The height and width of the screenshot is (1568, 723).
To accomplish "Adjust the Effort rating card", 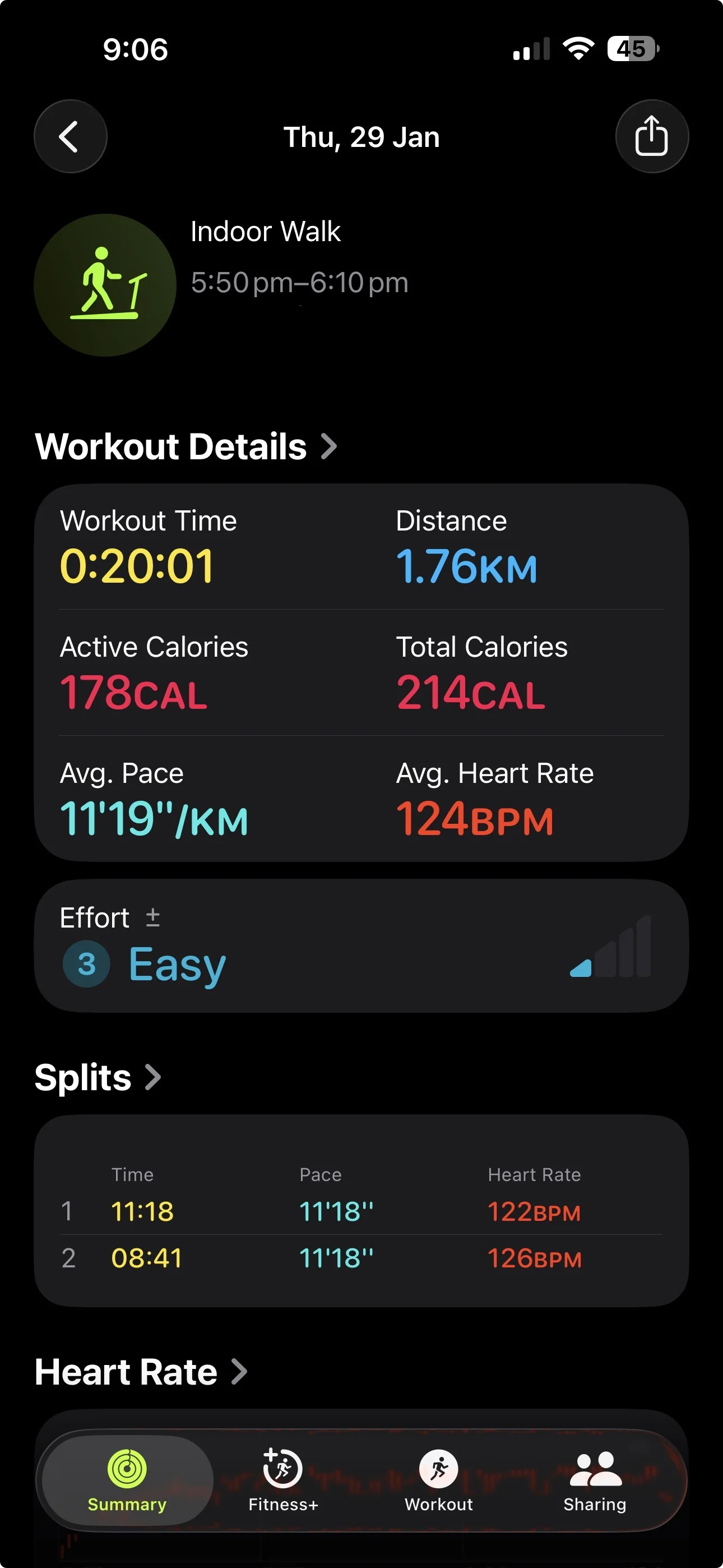I will tap(361, 946).
